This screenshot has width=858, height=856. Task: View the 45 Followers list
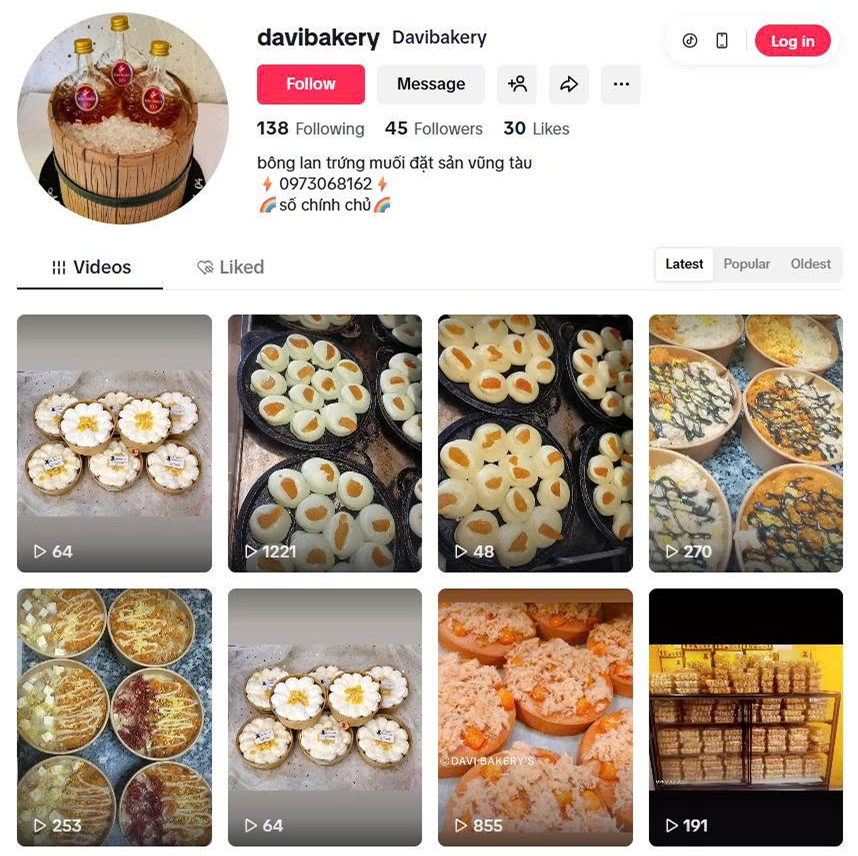433,129
